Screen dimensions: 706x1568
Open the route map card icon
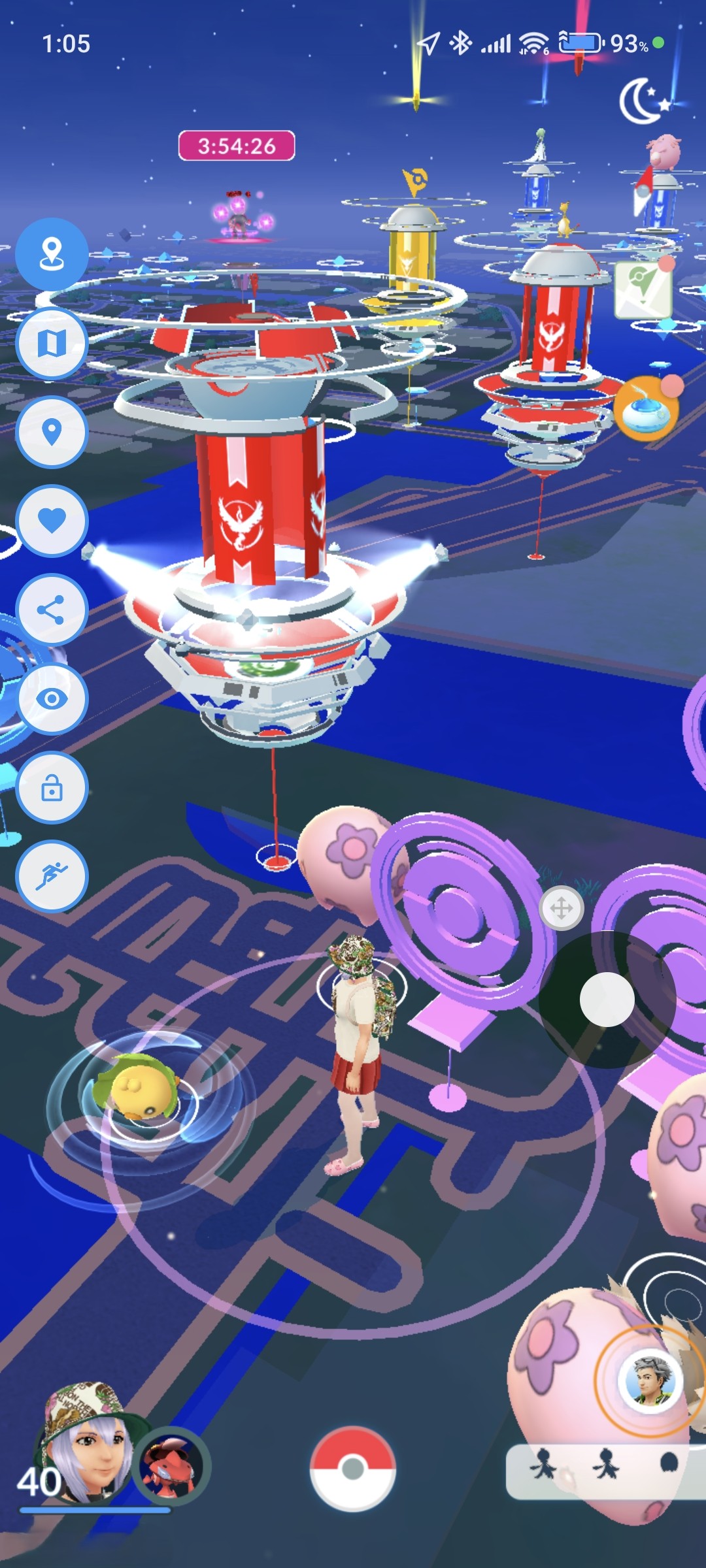pos(643,289)
